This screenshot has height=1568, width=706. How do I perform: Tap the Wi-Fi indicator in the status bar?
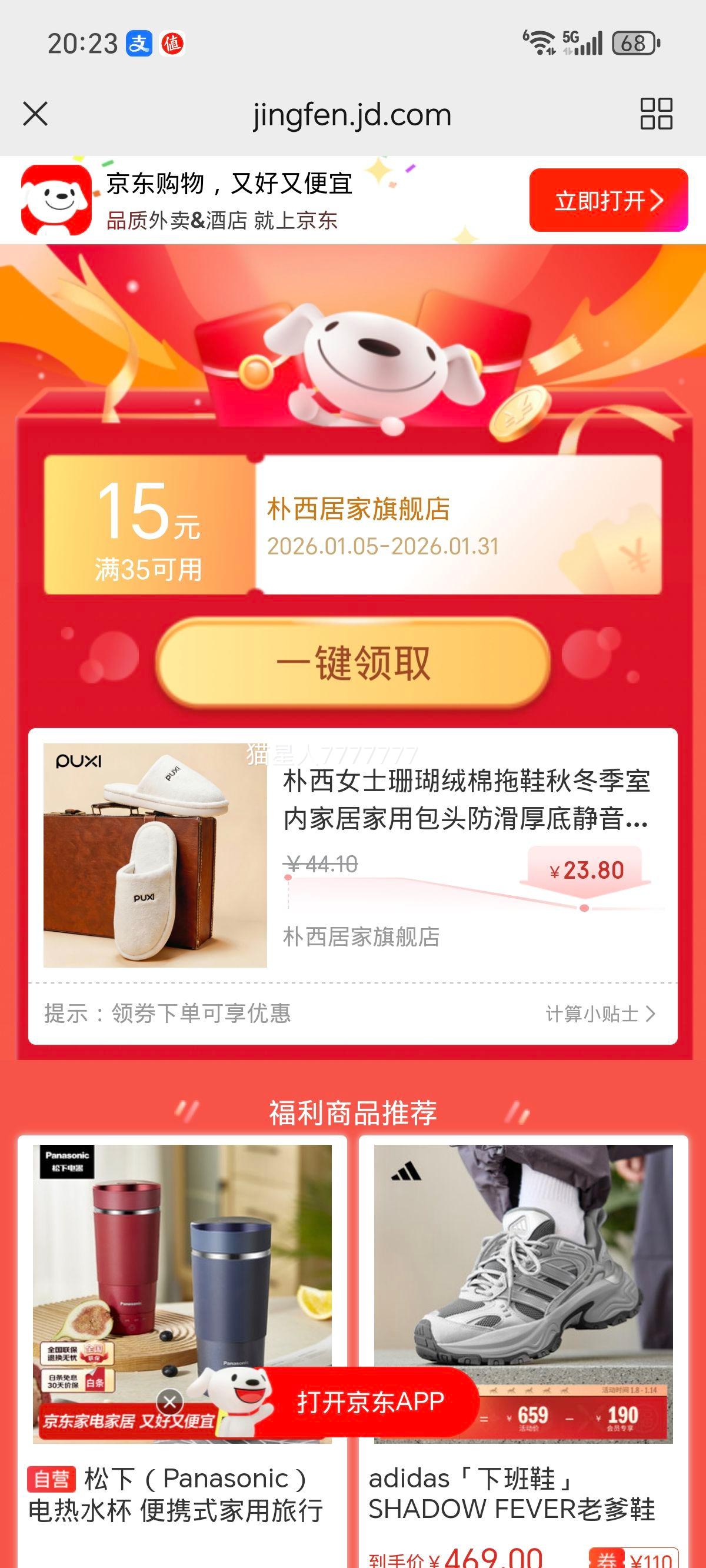pyautogui.click(x=540, y=42)
